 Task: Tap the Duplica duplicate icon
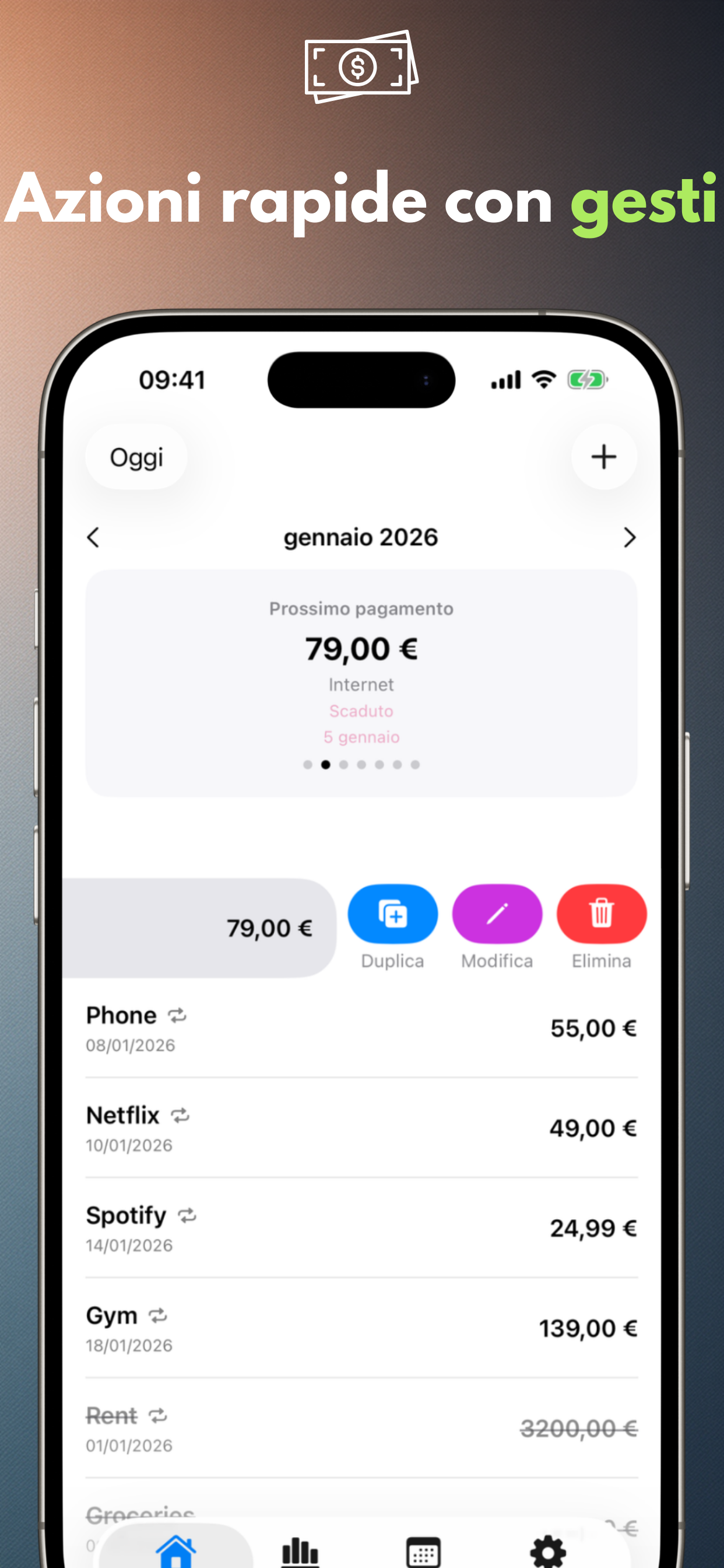[x=392, y=913]
